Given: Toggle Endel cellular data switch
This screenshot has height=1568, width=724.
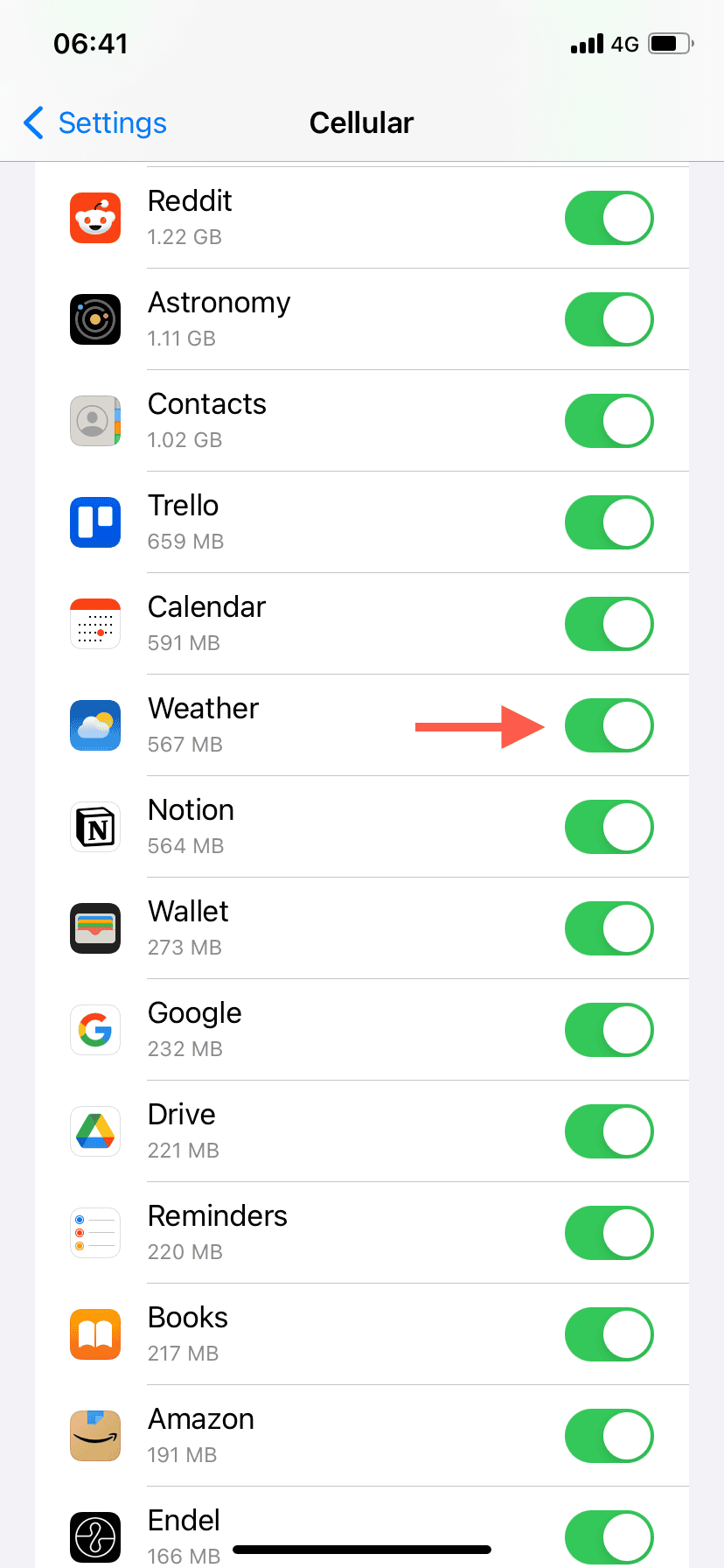Looking at the screenshot, I should pos(609,1536).
